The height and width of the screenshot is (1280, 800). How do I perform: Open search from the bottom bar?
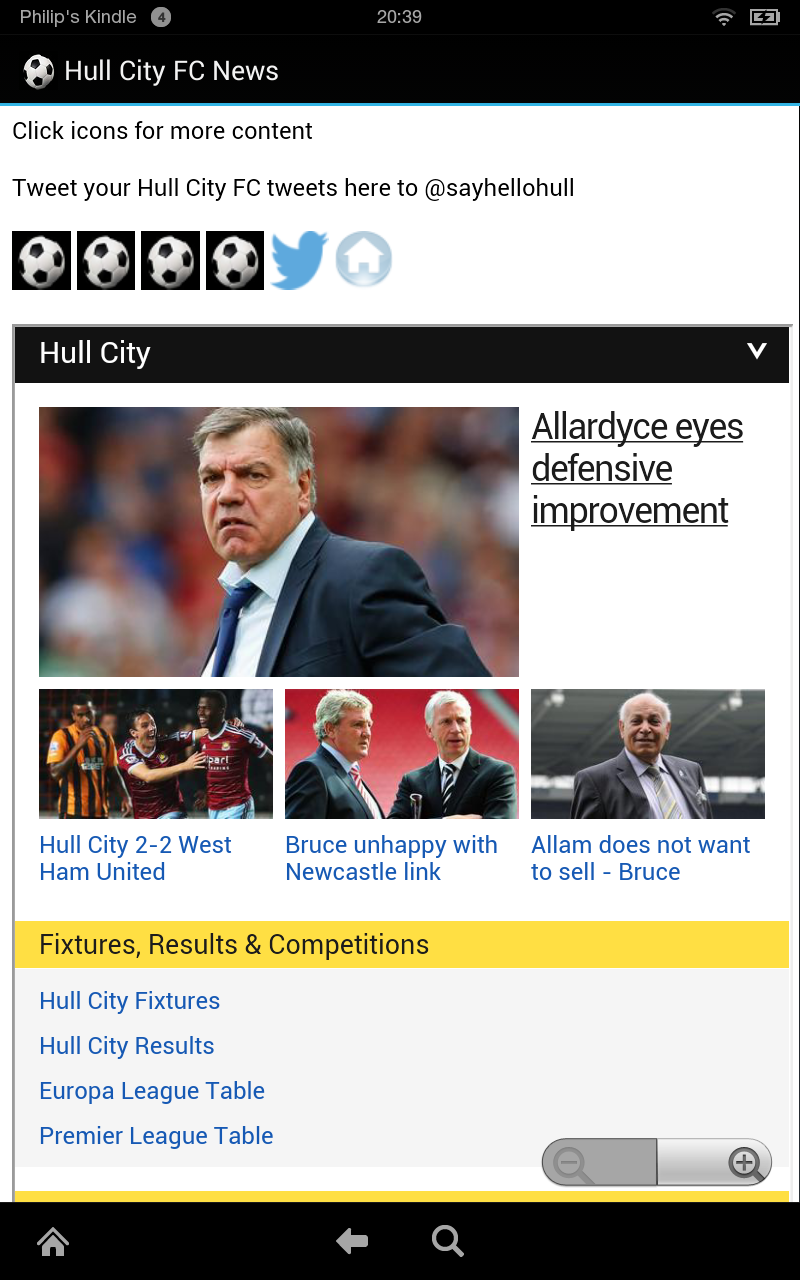click(x=447, y=1242)
